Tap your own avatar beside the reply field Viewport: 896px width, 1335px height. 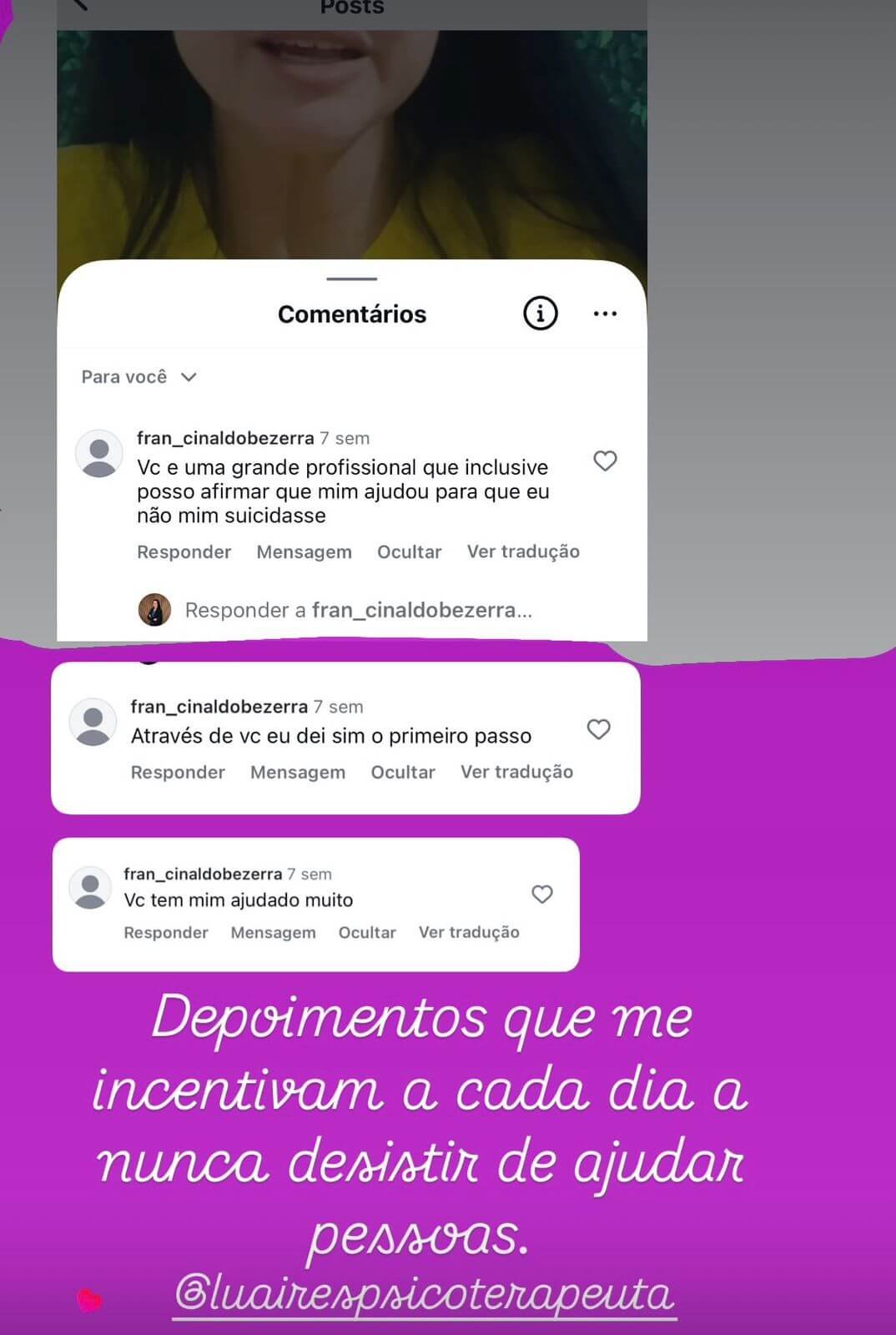tap(154, 610)
